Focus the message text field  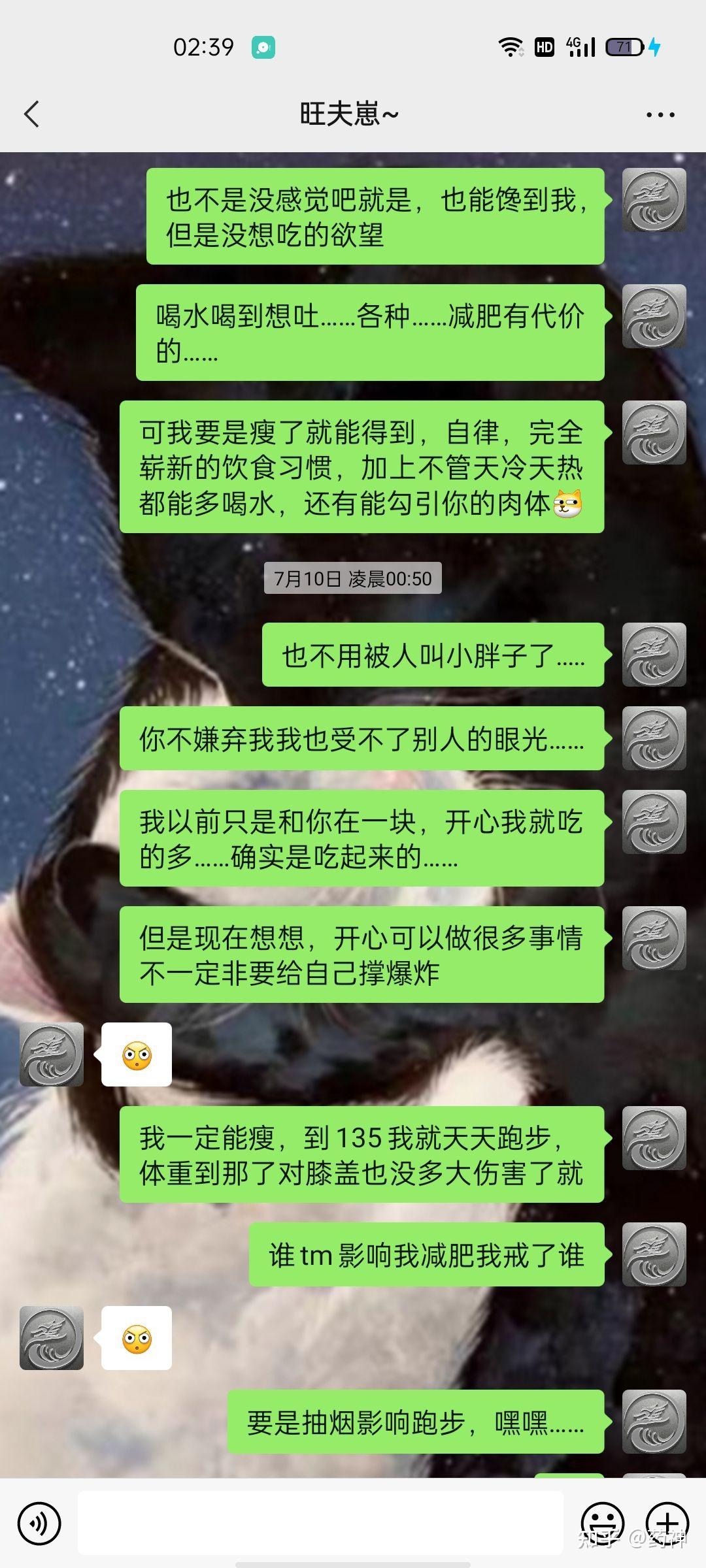tap(320, 1524)
